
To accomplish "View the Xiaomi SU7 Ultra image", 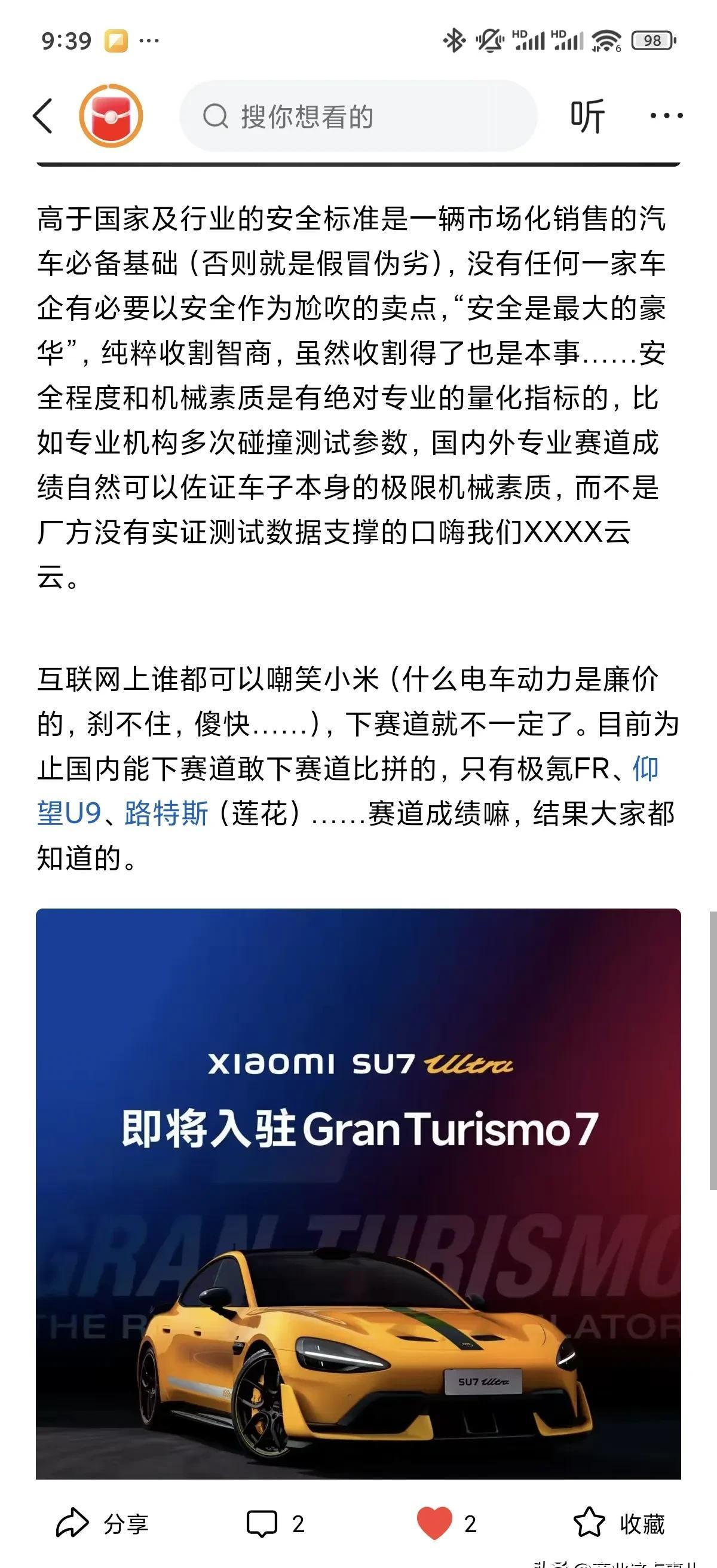I will coord(358,1193).
